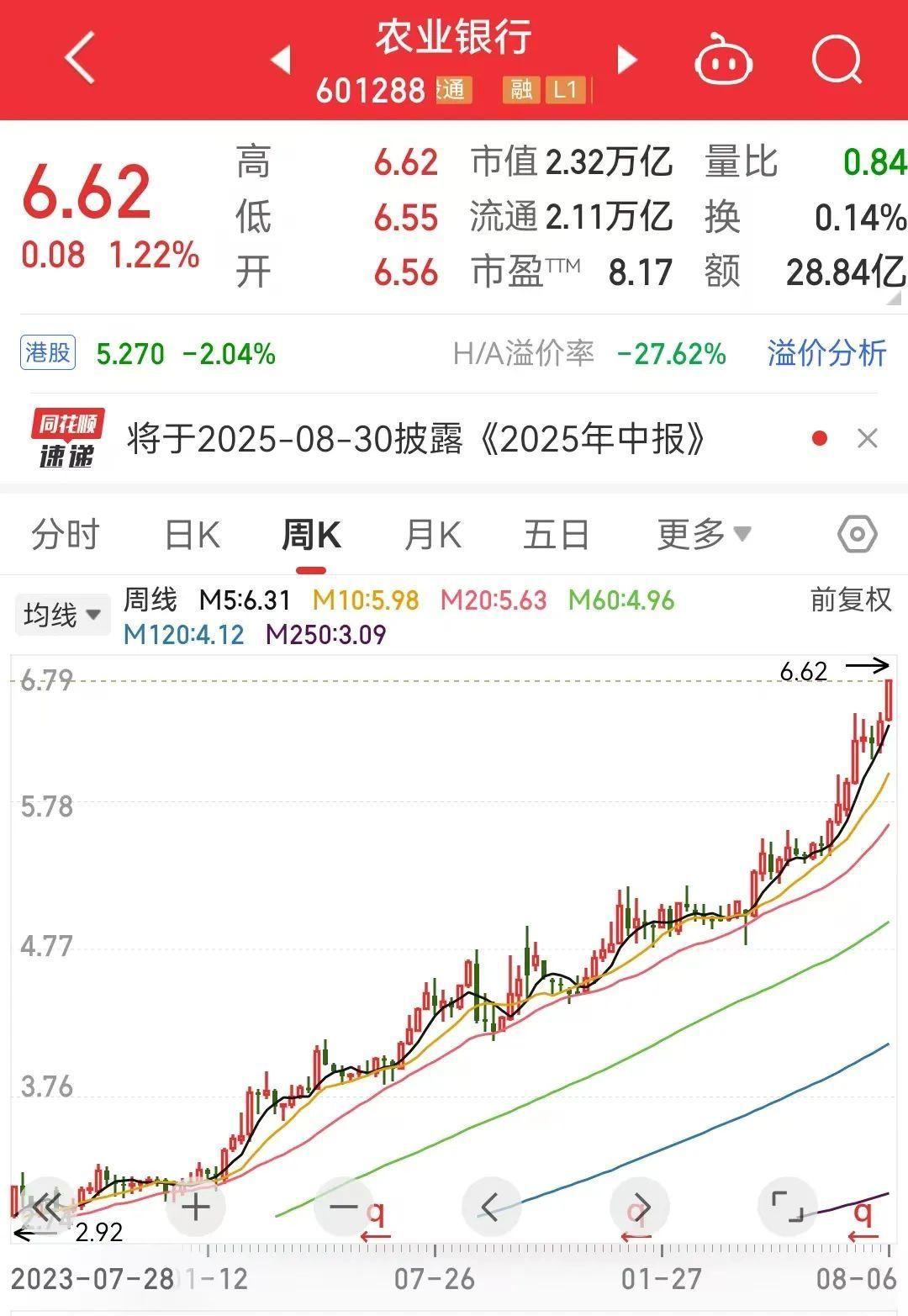The image size is (908, 1316).
Task: Zoom in the K-line chart
Action: [196, 1208]
